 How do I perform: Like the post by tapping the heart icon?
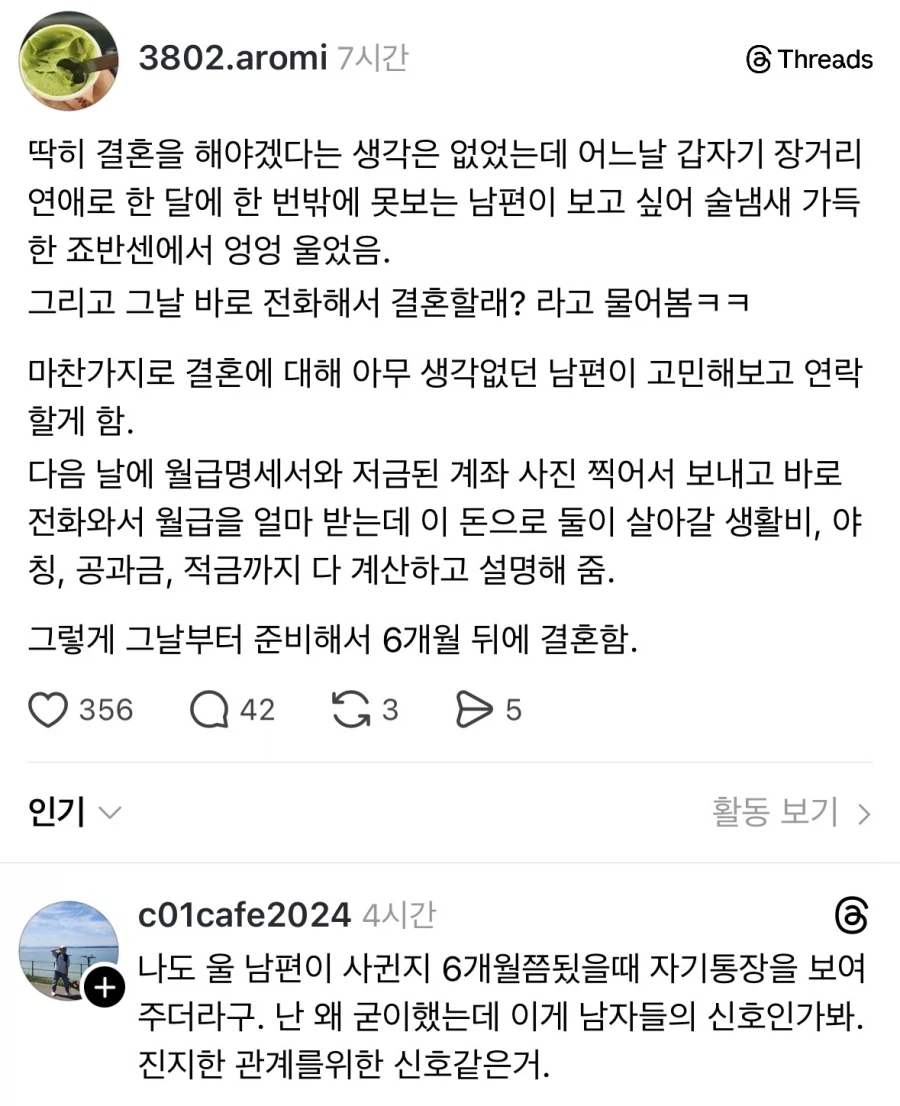point(46,709)
